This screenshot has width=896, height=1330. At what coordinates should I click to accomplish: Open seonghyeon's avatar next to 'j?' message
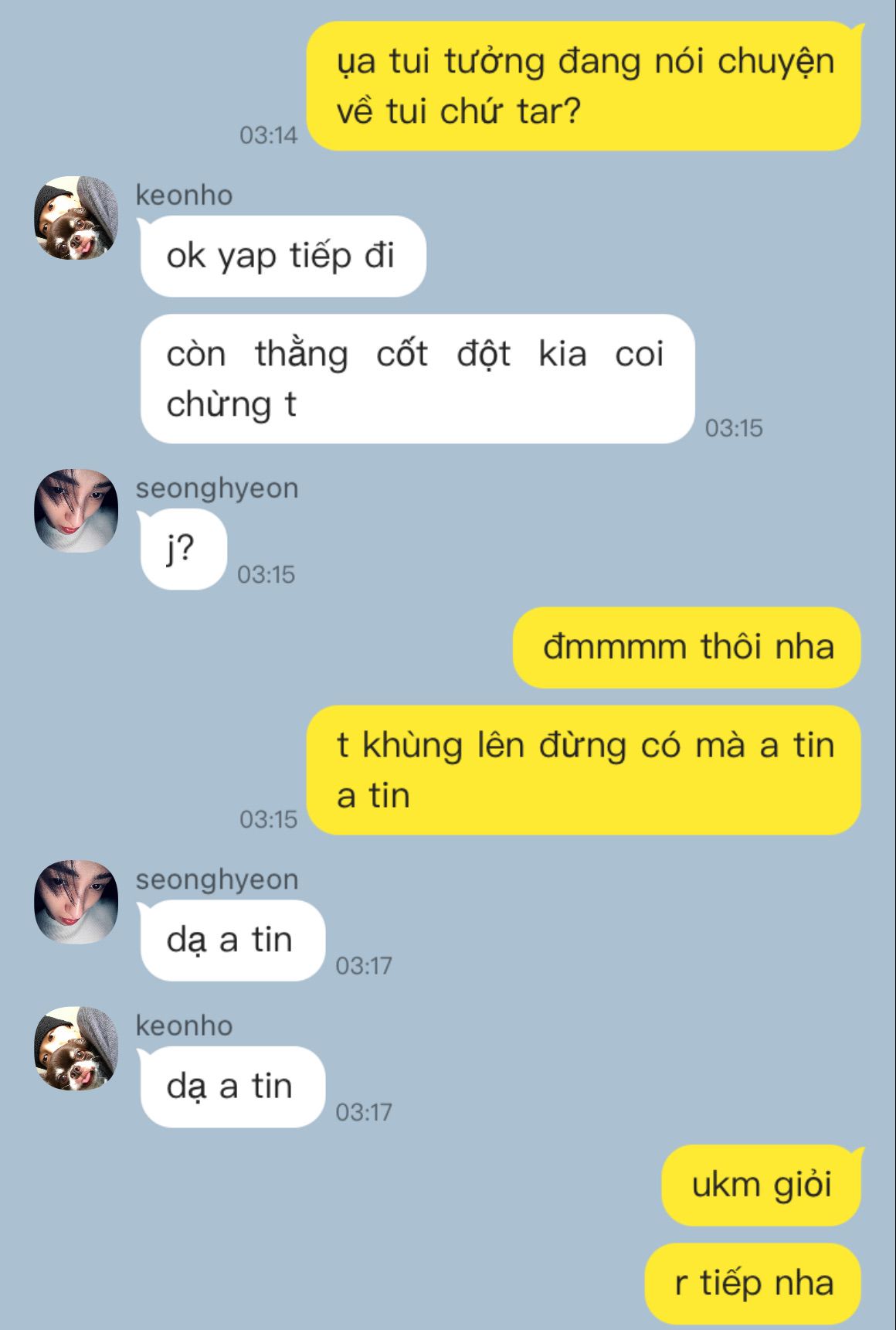coord(76,511)
